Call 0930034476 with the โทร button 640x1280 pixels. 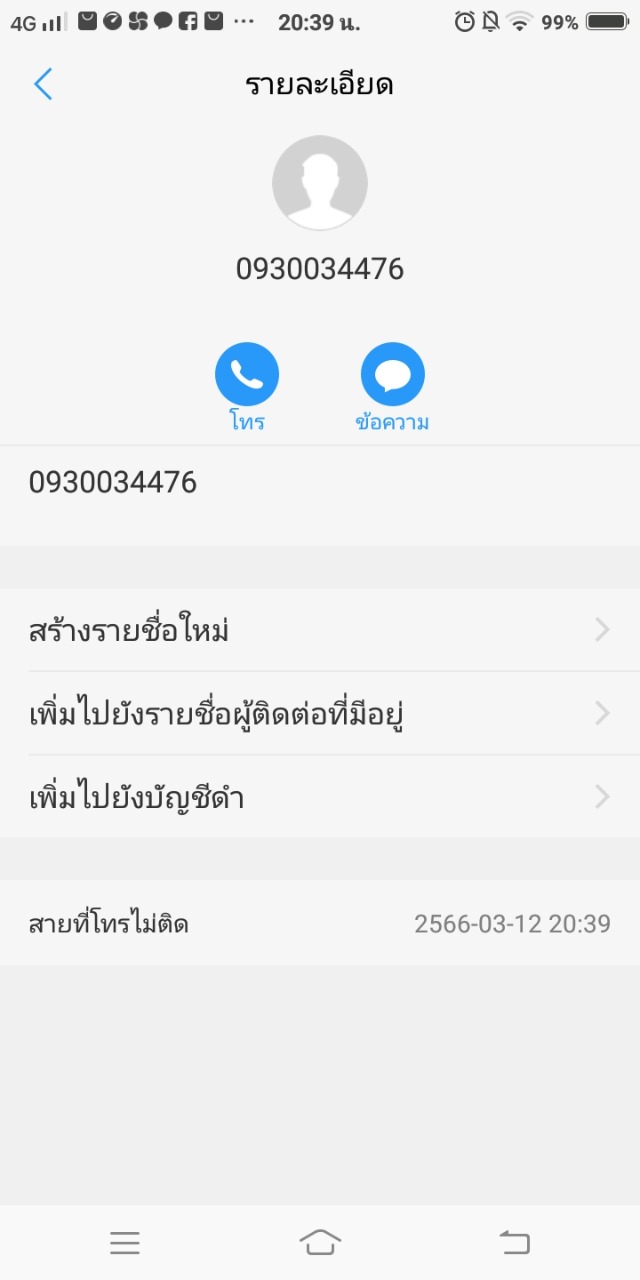click(x=246, y=375)
